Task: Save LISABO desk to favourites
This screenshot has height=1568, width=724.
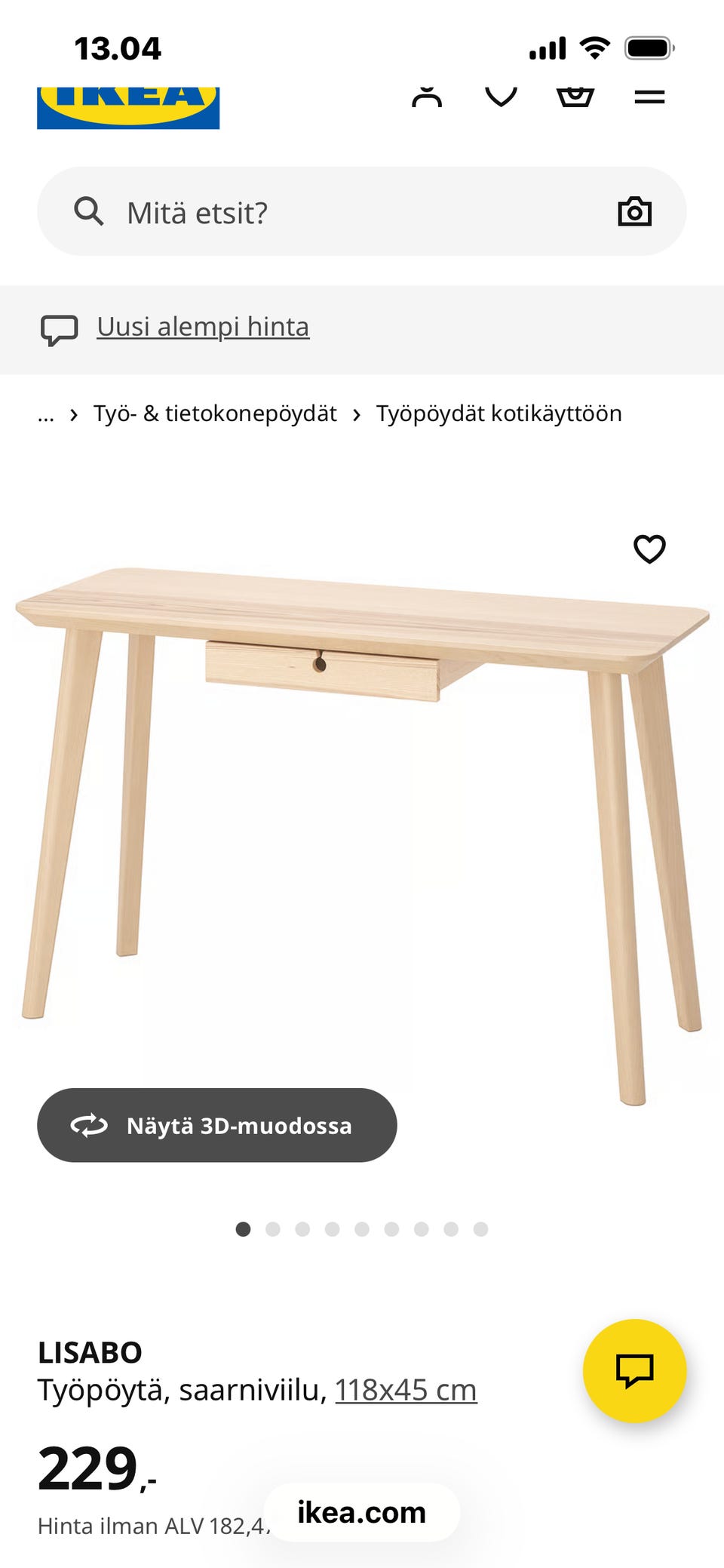Action: [x=649, y=549]
